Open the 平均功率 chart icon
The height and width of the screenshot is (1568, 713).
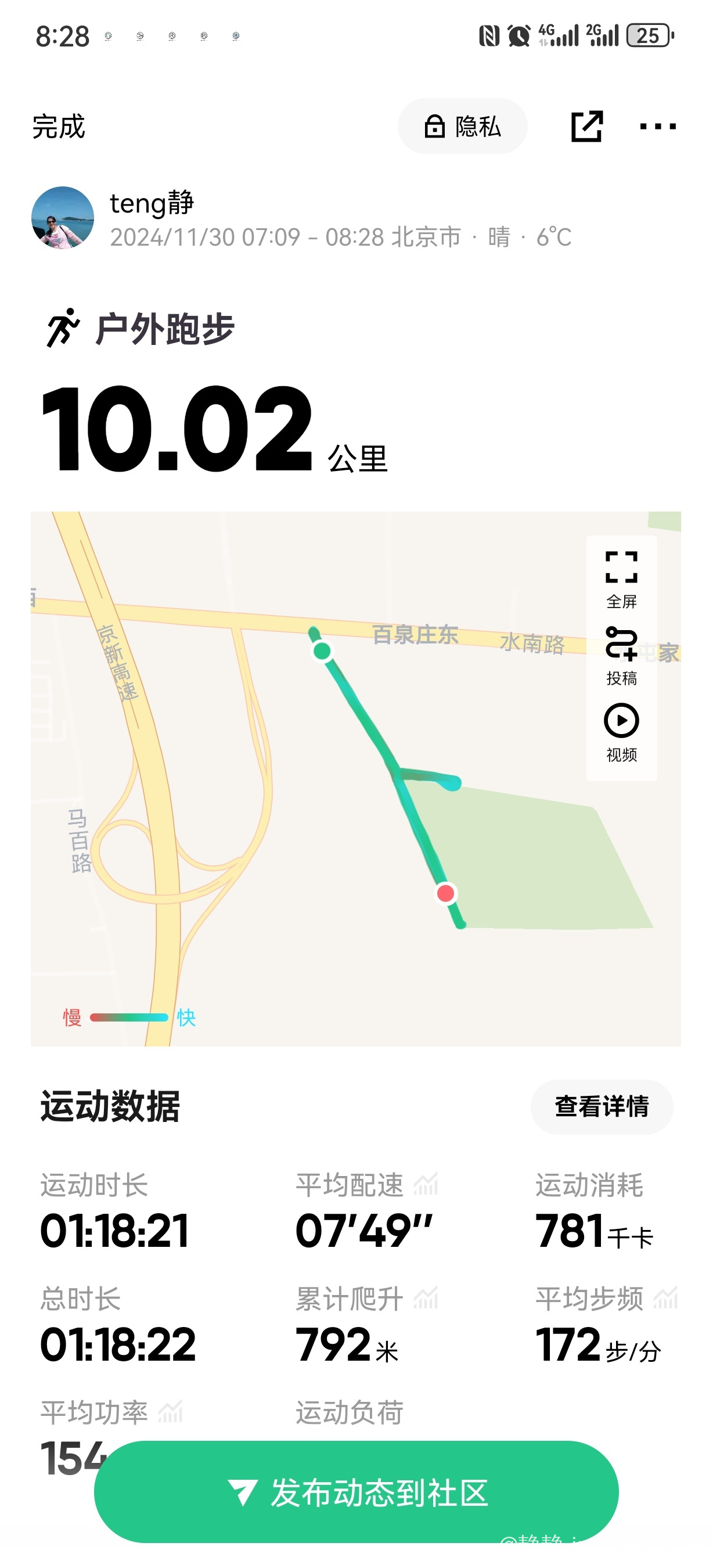pyautogui.click(x=170, y=1412)
